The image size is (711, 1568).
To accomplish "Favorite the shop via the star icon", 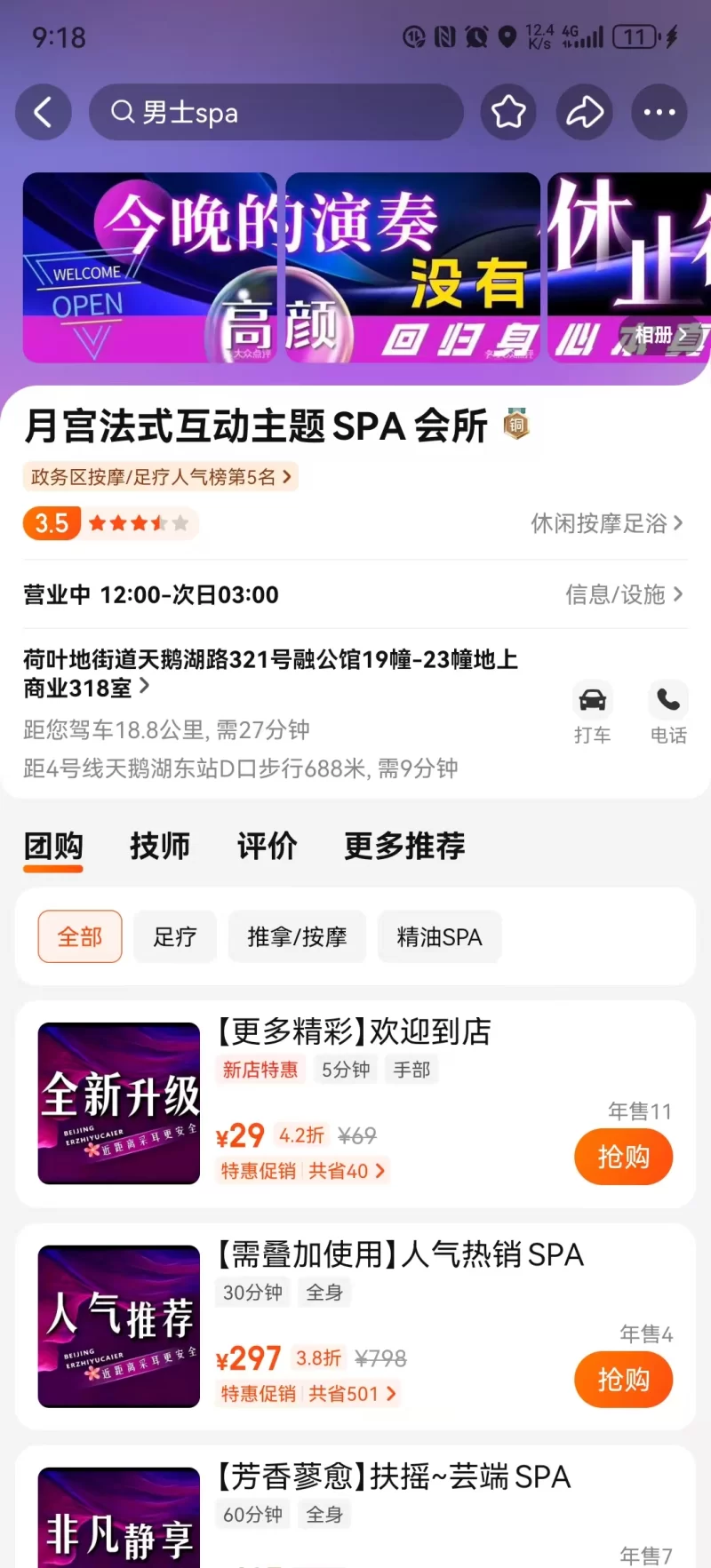I will click(507, 112).
